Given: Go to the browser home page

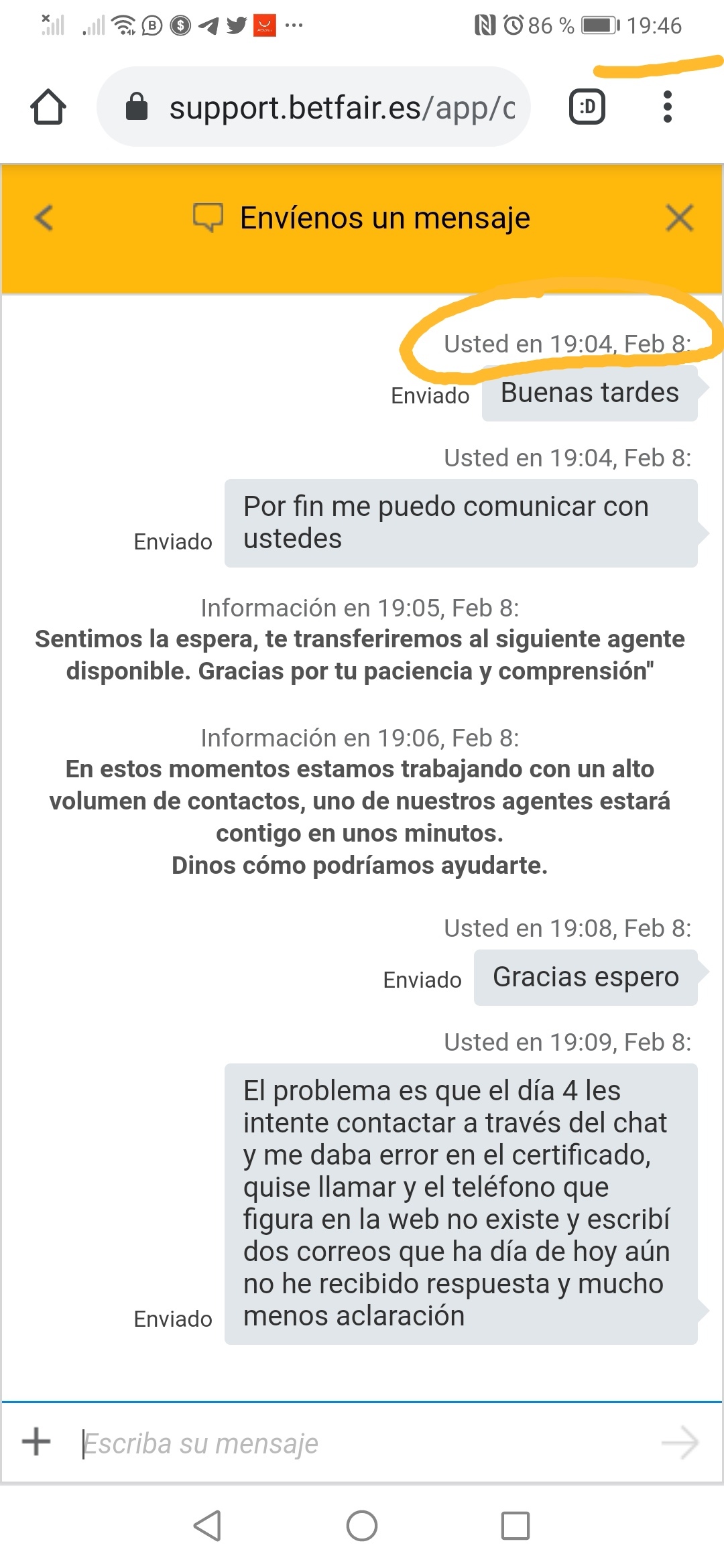Looking at the screenshot, I should 48,107.
